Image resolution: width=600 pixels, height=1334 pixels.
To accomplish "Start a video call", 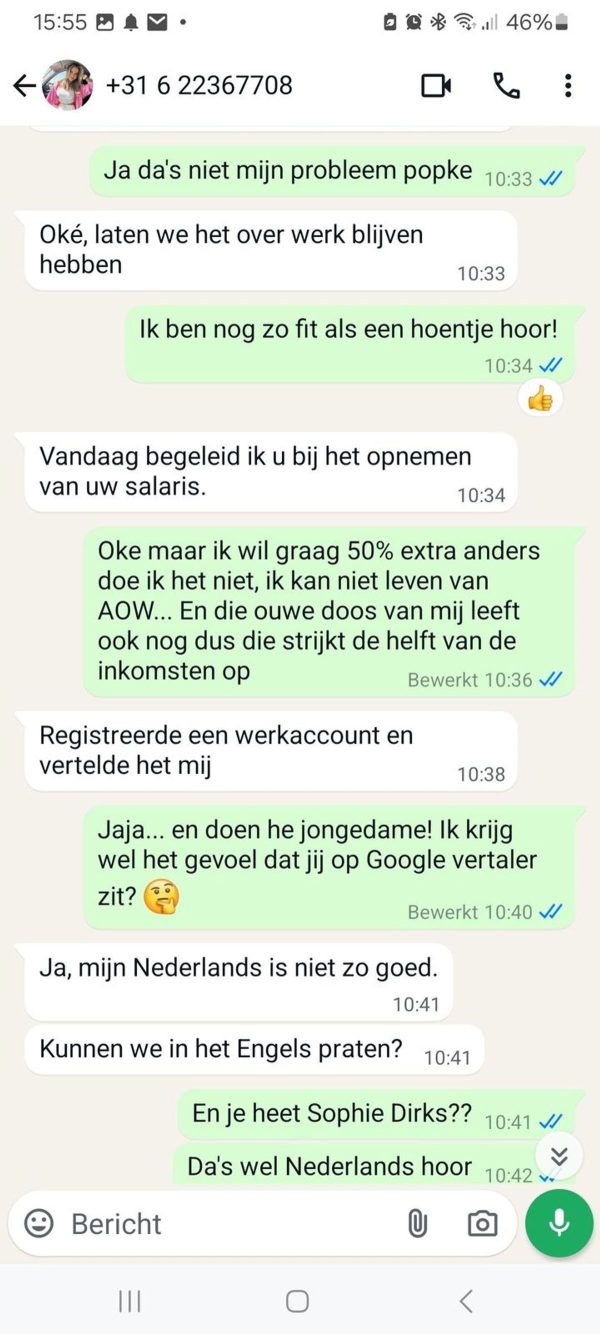I will click(x=436, y=86).
